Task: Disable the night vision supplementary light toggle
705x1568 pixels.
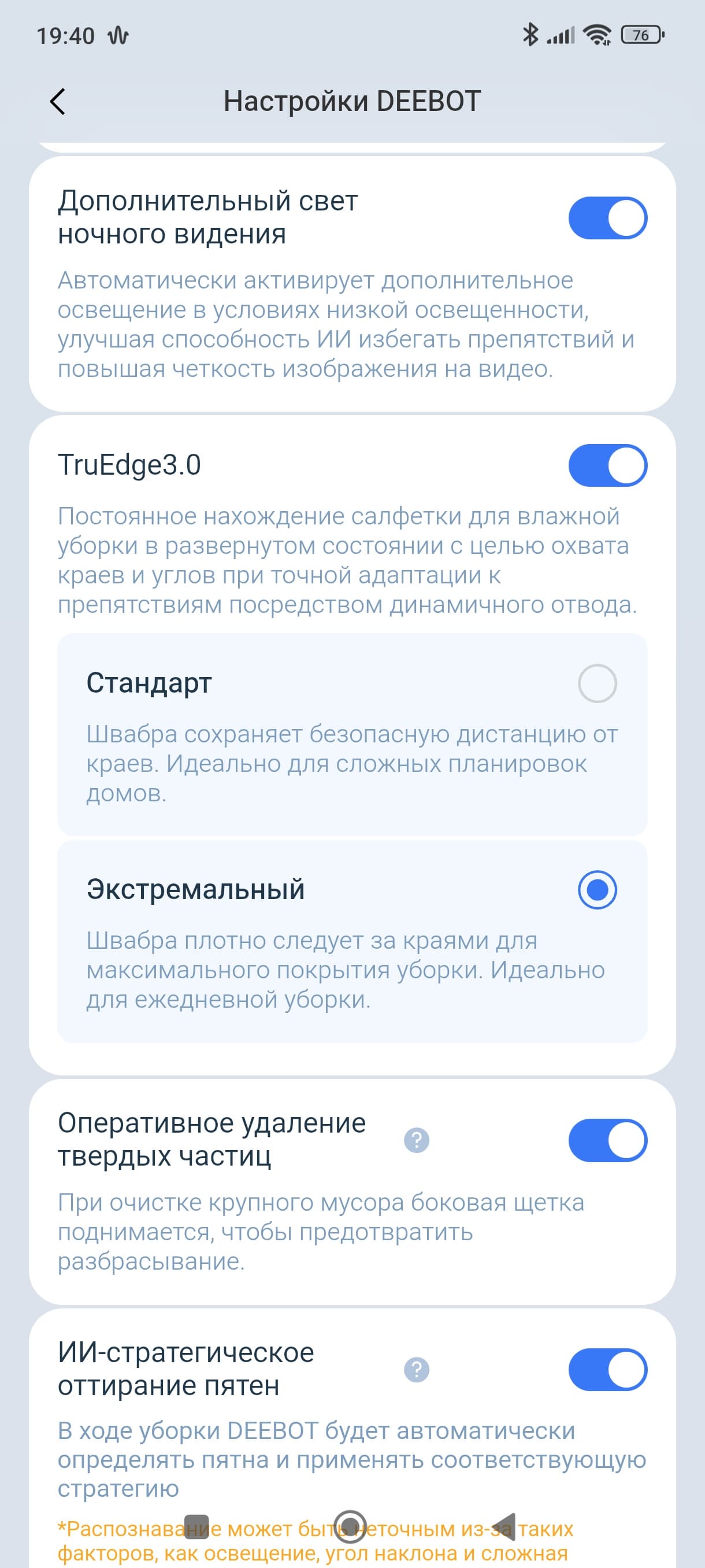Action: coord(607,218)
